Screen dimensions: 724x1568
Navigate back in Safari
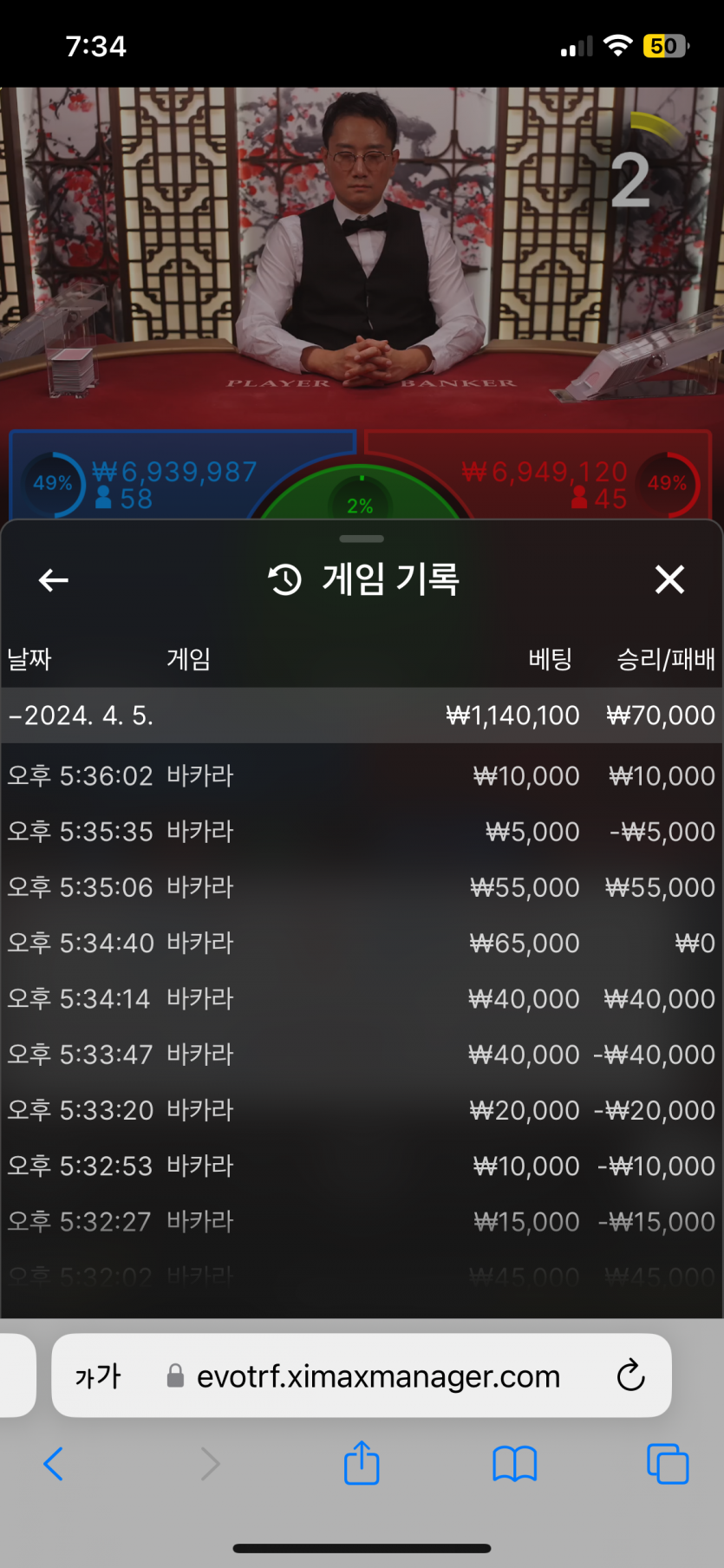[x=54, y=1464]
